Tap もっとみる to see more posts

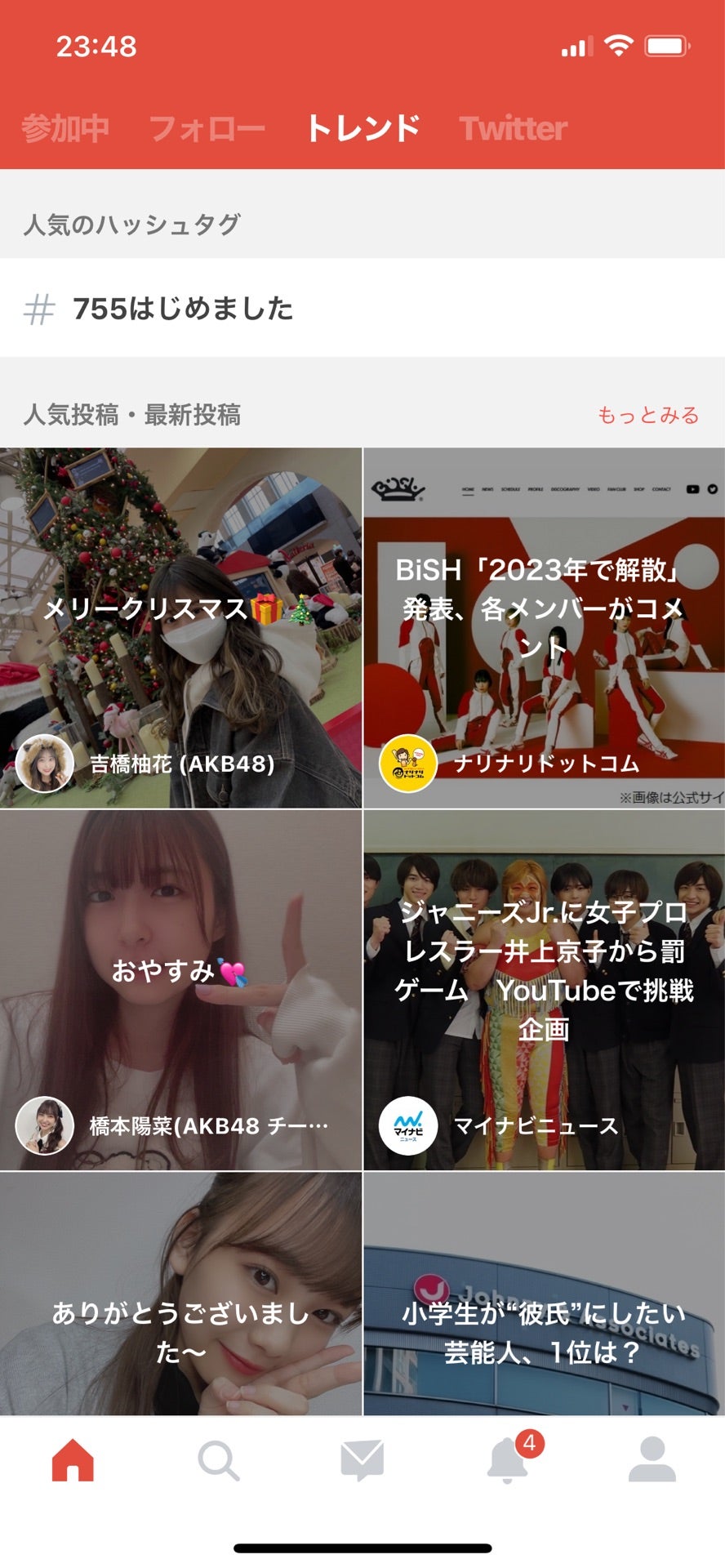pos(648,415)
